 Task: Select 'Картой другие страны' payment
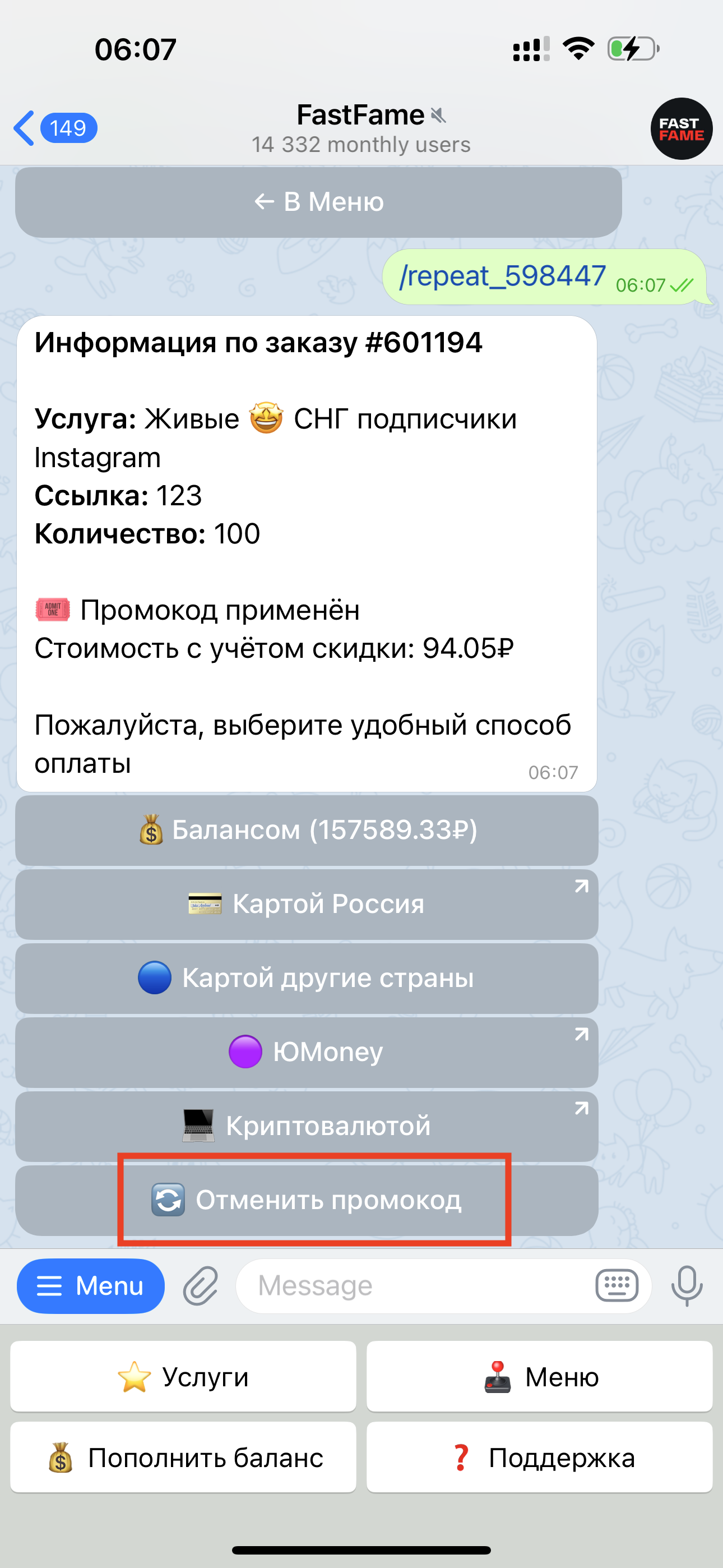click(307, 978)
